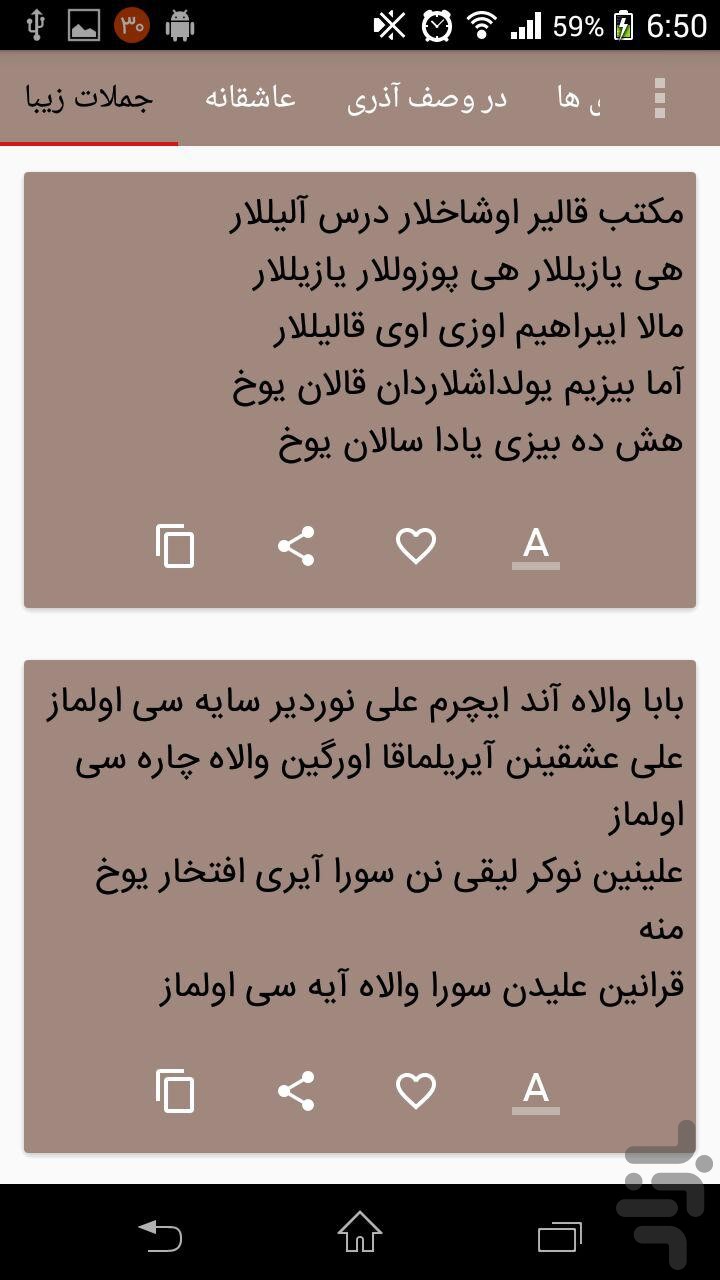Image resolution: width=720 pixels, height=1280 pixels.
Task: Tap the system home button
Action: [360, 1232]
